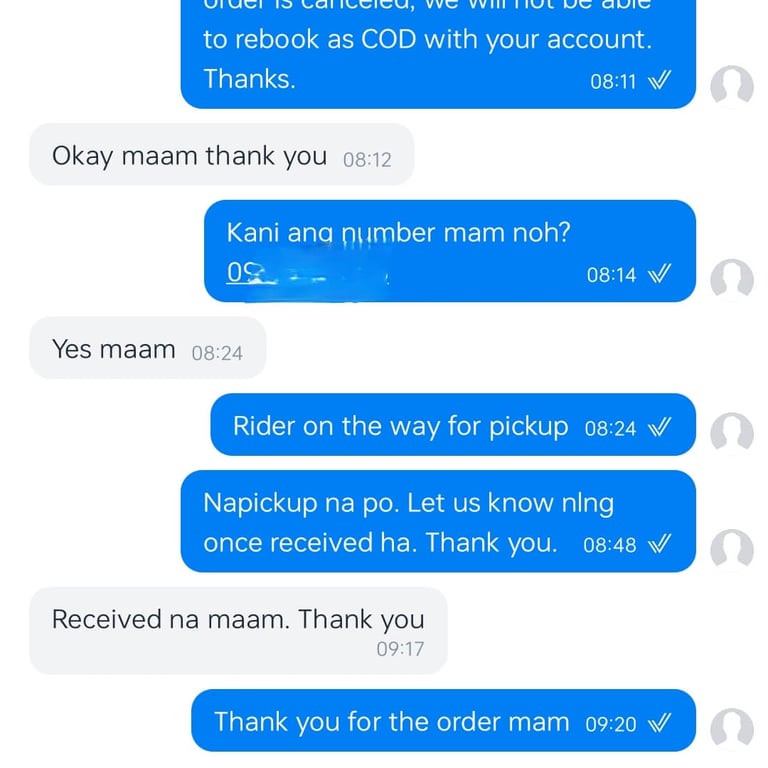Open sender avatar beside "Thank you for the order"
Image resolution: width=768 pixels, height=768 pixels.
(731, 729)
